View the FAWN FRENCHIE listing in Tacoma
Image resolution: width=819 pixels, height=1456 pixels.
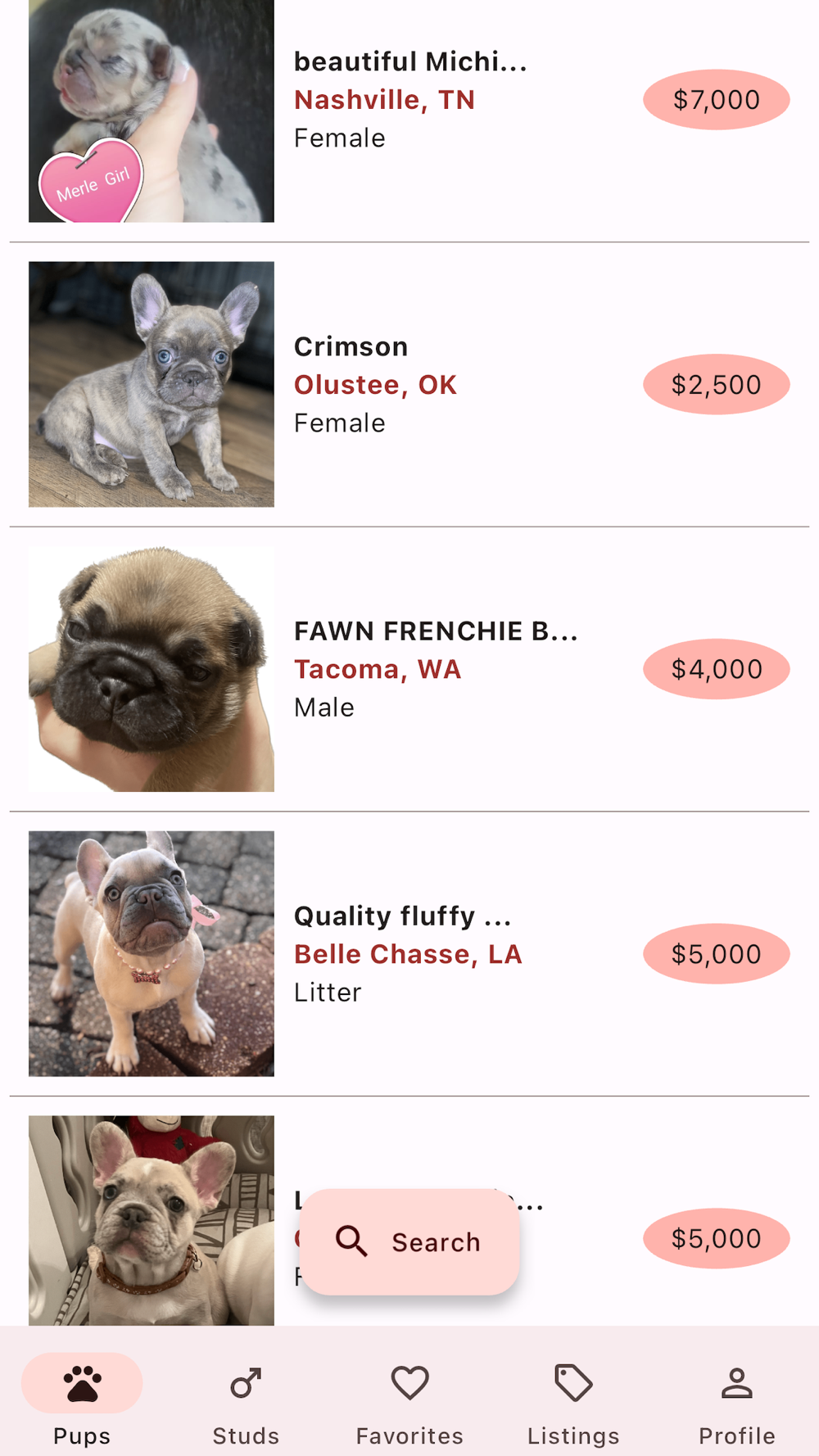[409, 669]
